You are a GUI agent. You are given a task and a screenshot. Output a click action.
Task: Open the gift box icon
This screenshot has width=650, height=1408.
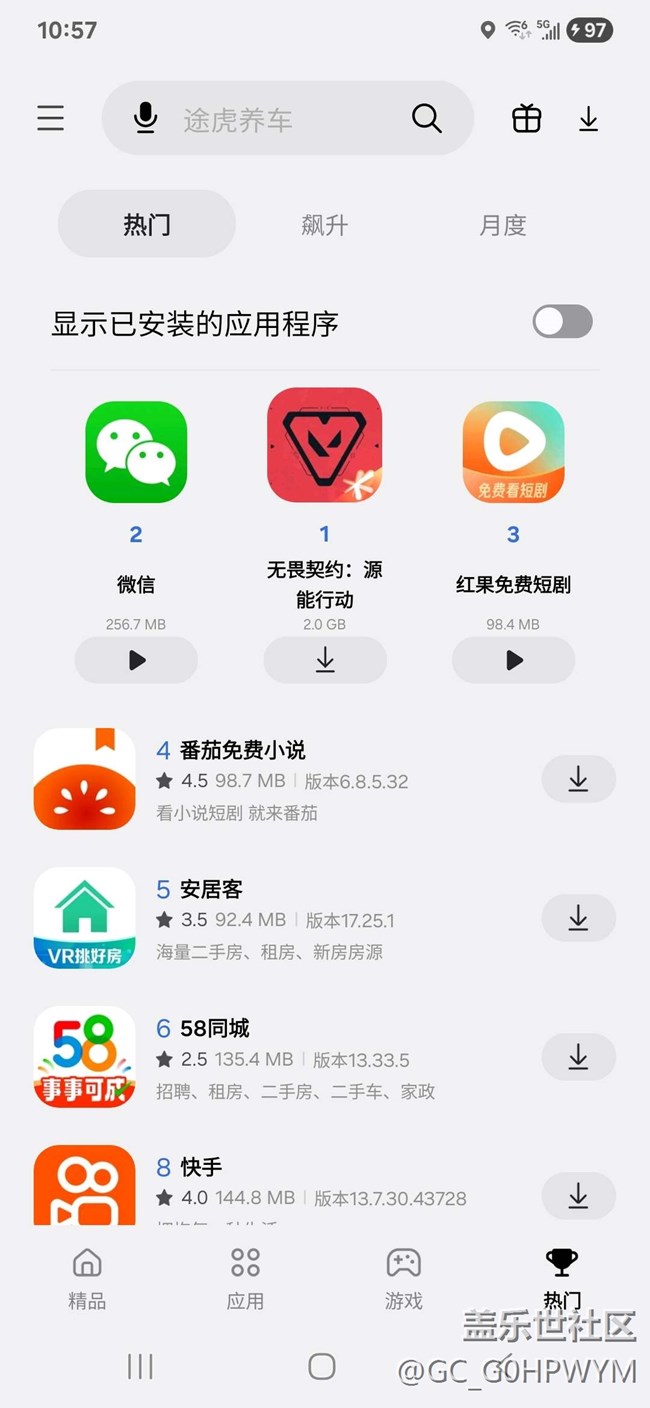527,118
